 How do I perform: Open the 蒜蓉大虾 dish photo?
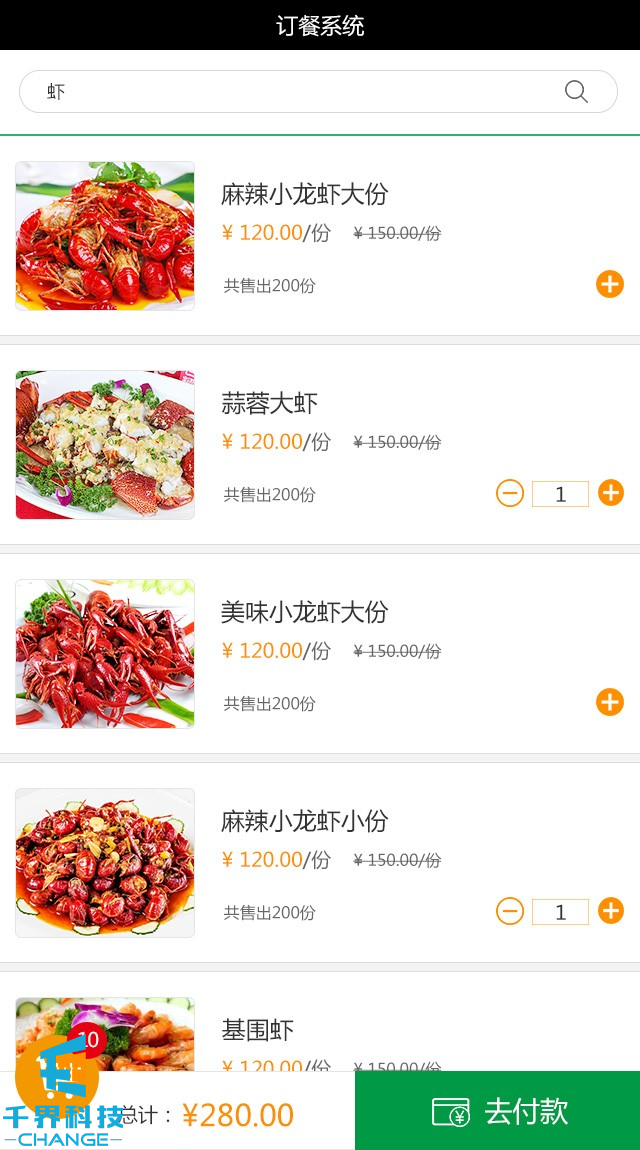click(105, 445)
